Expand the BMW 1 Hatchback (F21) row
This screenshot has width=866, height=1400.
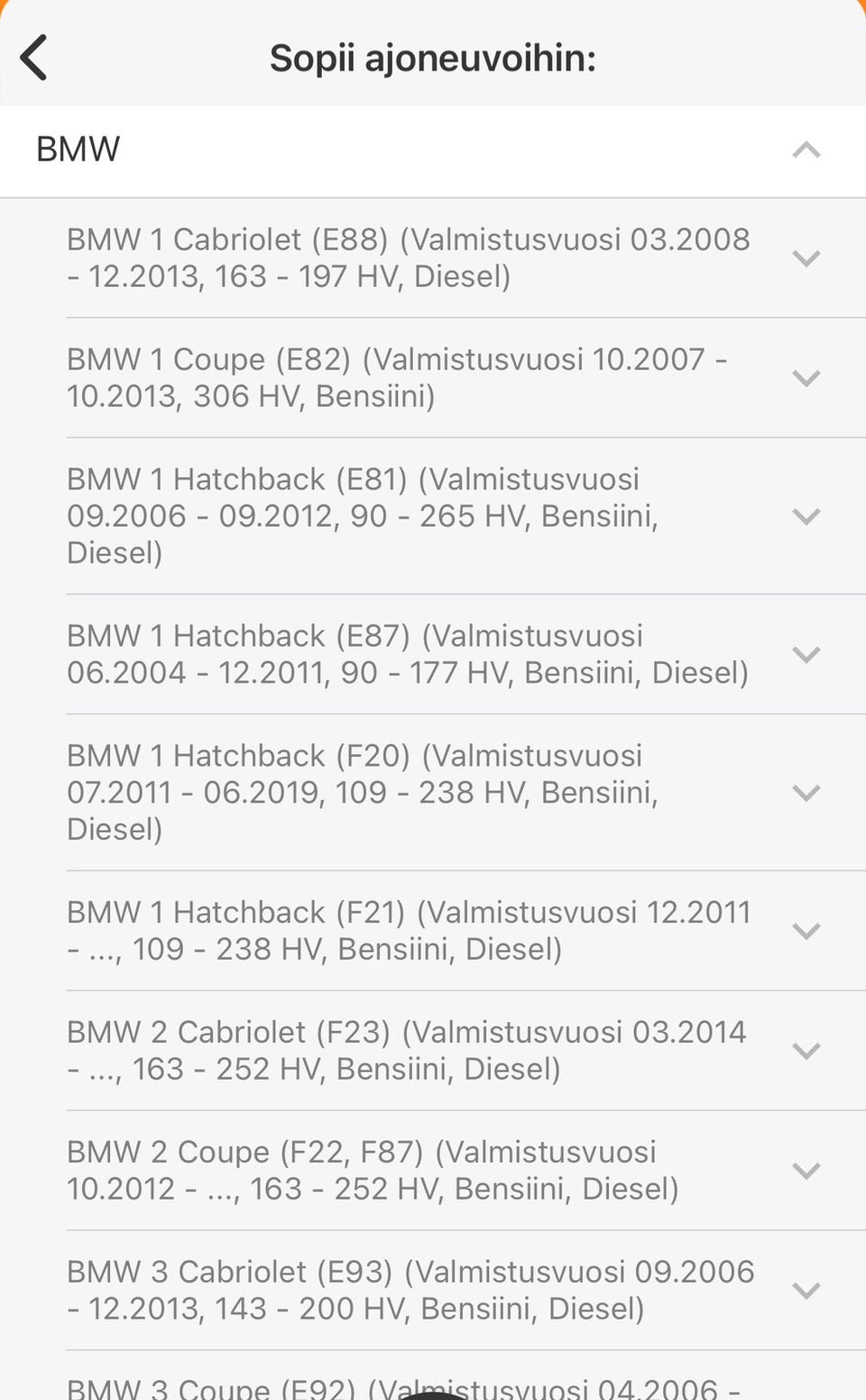[x=806, y=930]
